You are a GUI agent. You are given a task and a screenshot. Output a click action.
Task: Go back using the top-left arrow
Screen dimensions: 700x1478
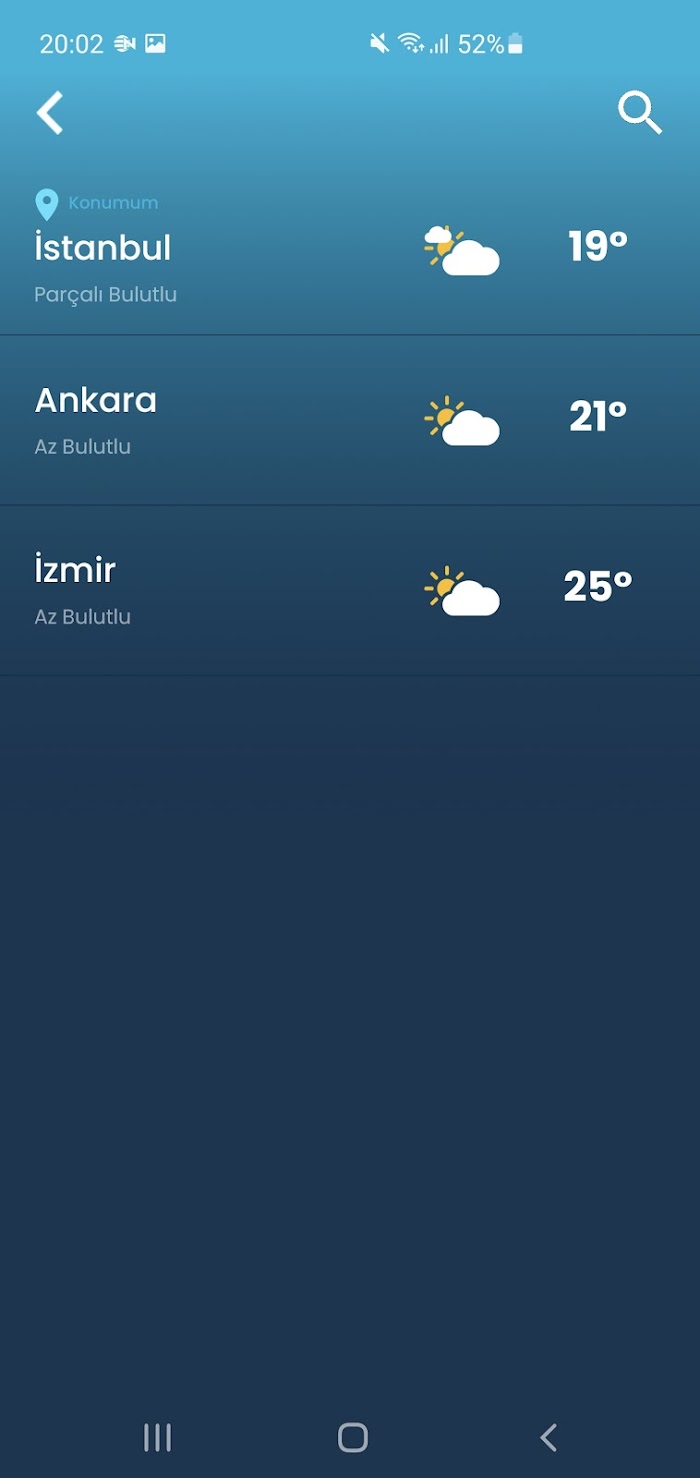pyautogui.click(x=50, y=113)
